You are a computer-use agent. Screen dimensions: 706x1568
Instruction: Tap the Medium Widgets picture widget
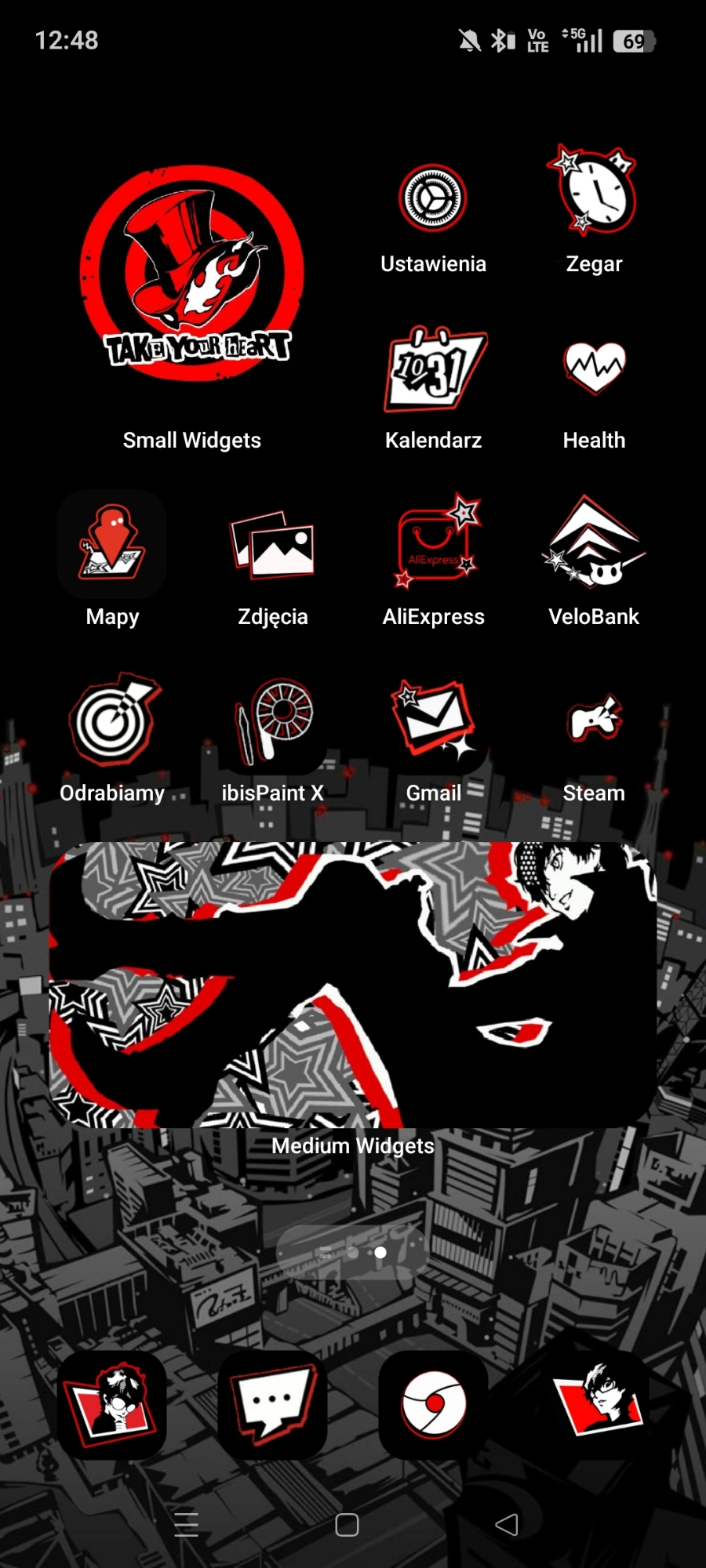point(353,985)
